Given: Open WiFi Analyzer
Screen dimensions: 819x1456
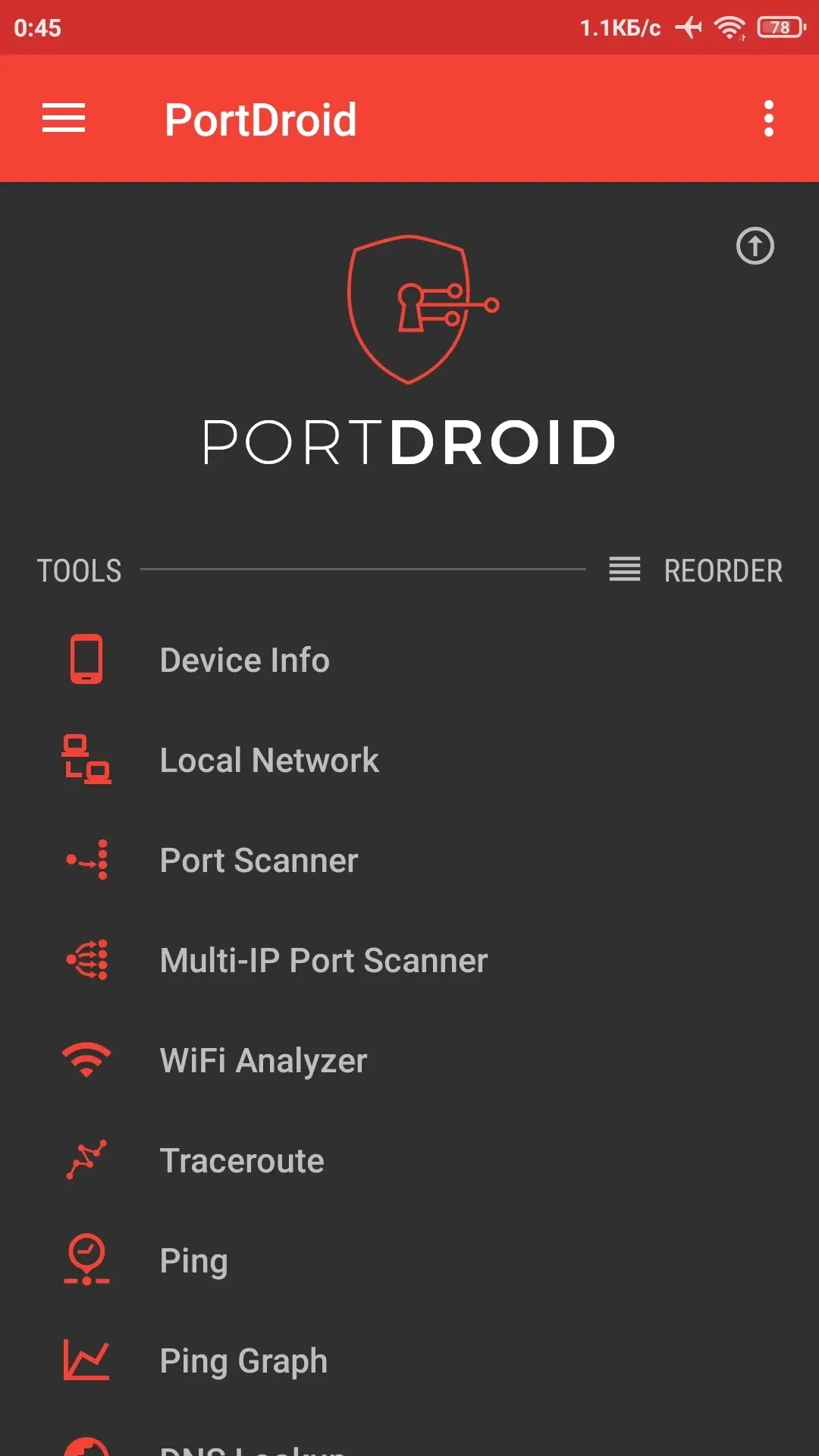Looking at the screenshot, I should (x=409, y=1060).
